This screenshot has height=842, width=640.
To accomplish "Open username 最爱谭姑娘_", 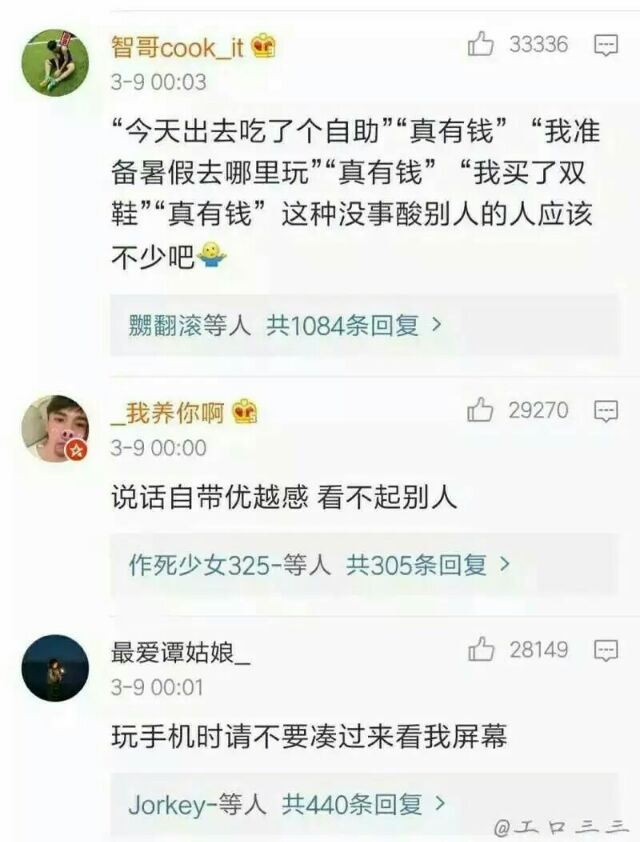I will [x=180, y=652].
